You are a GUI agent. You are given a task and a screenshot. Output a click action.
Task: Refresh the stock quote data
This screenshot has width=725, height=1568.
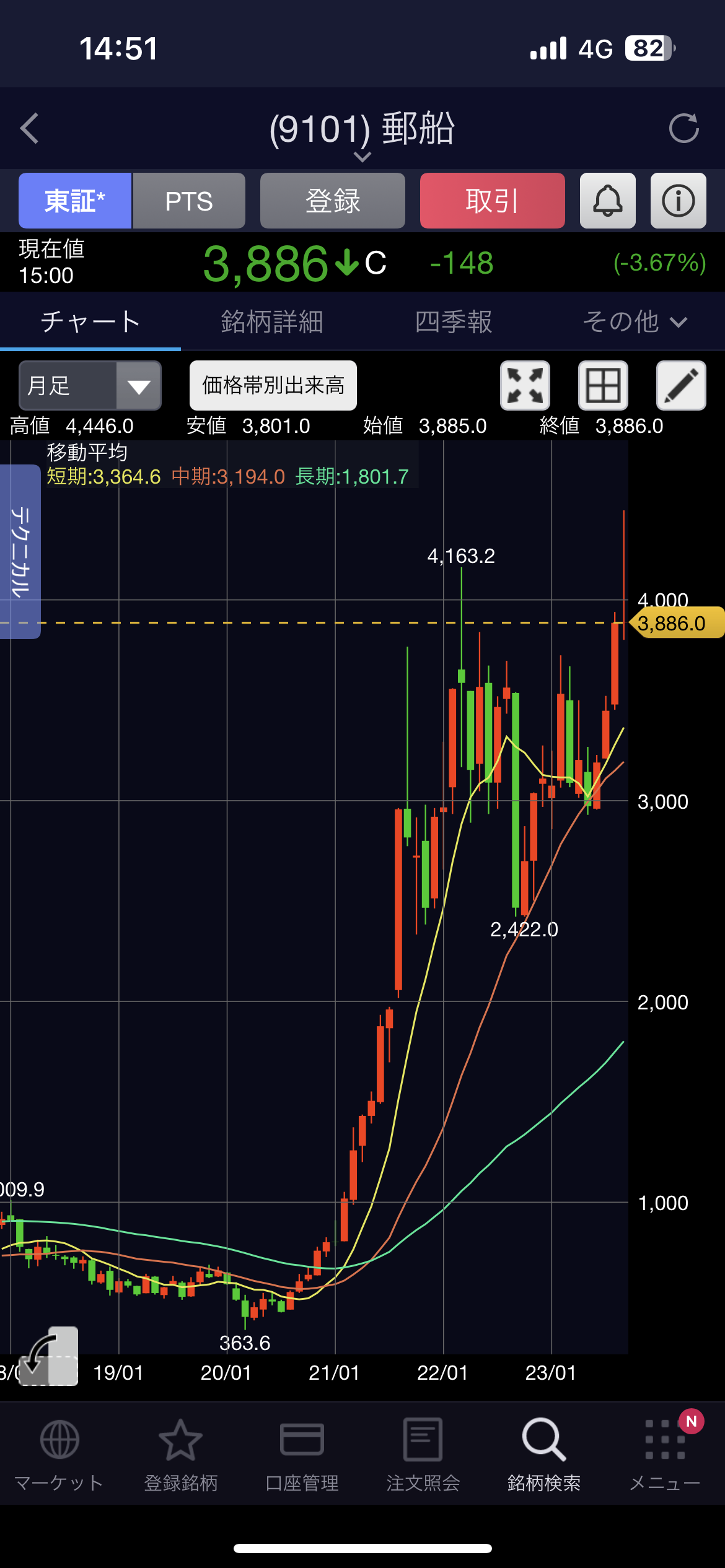[x=684, y=128]
